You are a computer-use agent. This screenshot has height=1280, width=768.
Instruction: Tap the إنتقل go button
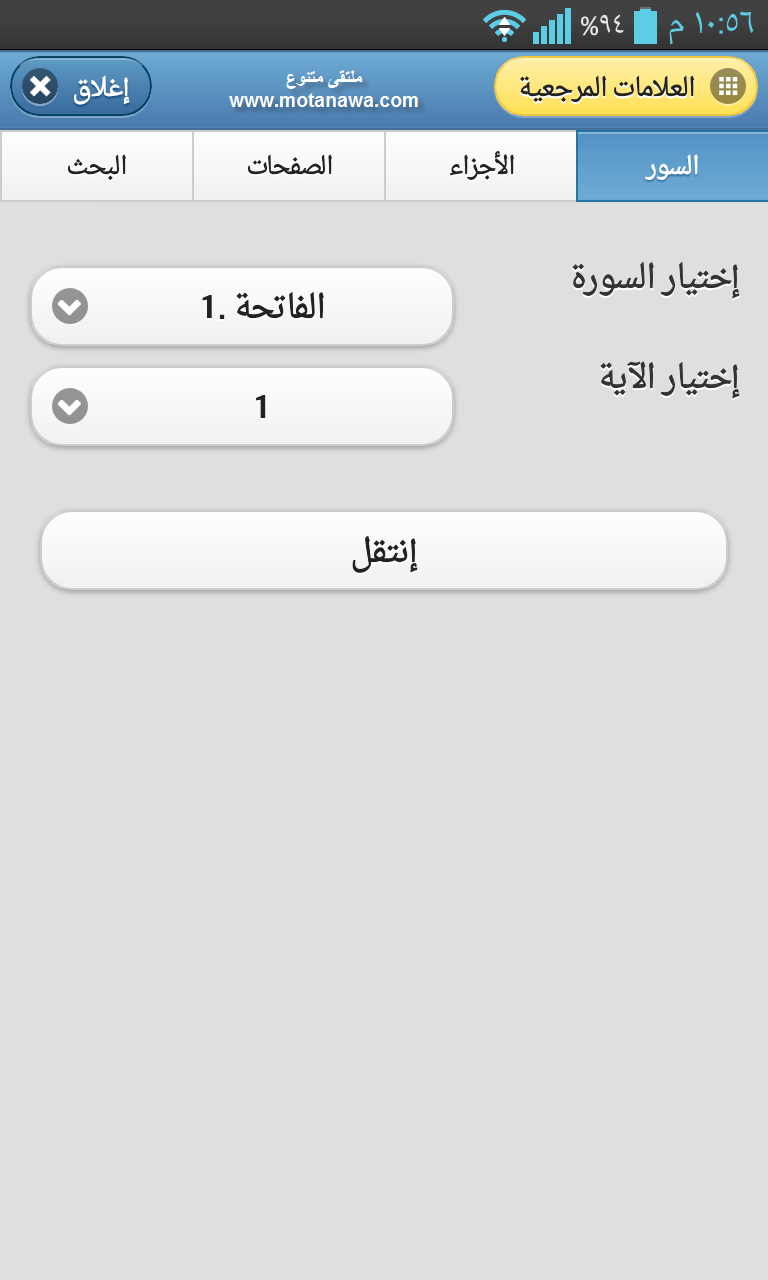coord(384,551)
